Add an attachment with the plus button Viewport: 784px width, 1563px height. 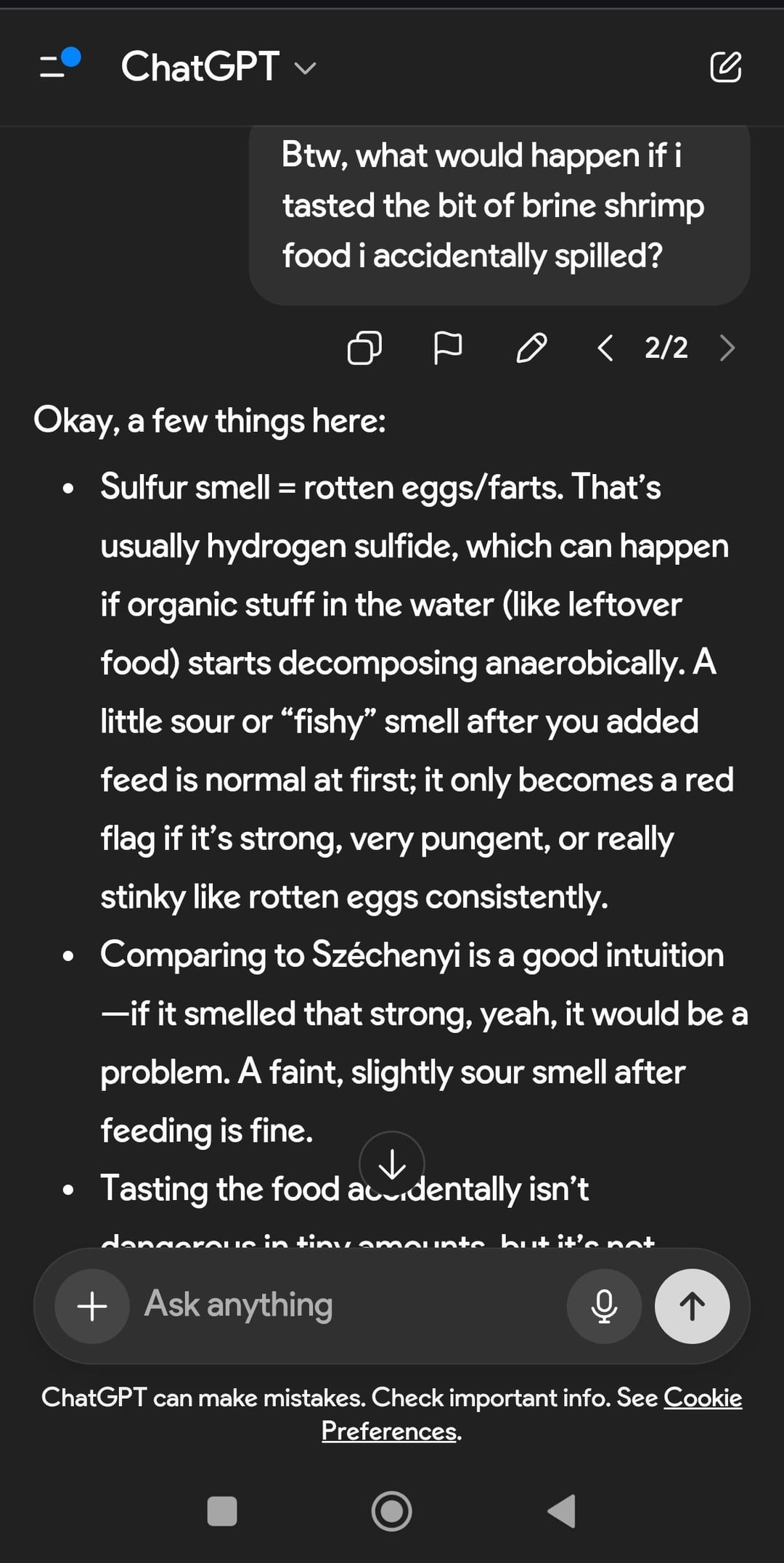pyautogui.click(x=92, y=1306)
